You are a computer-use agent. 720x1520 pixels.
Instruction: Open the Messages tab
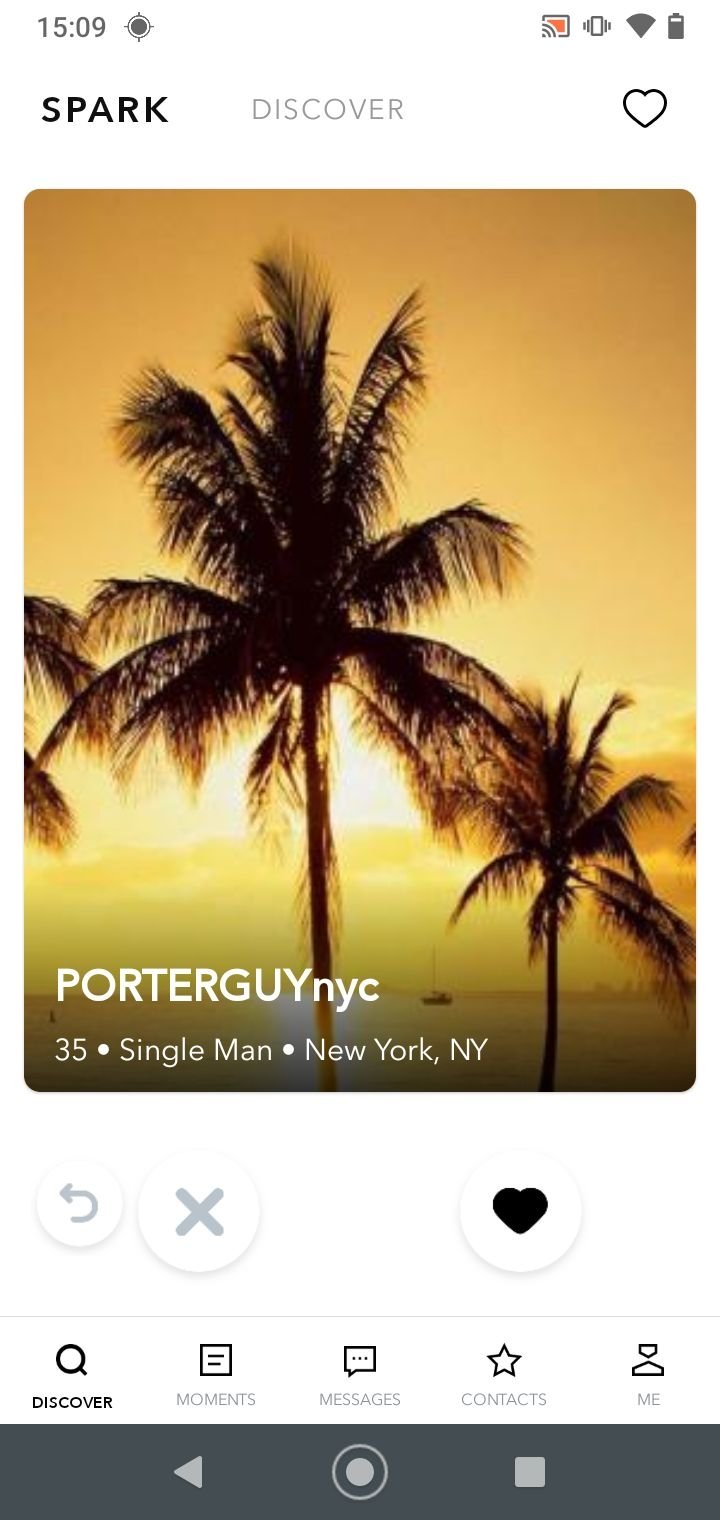coord(360,1374)
